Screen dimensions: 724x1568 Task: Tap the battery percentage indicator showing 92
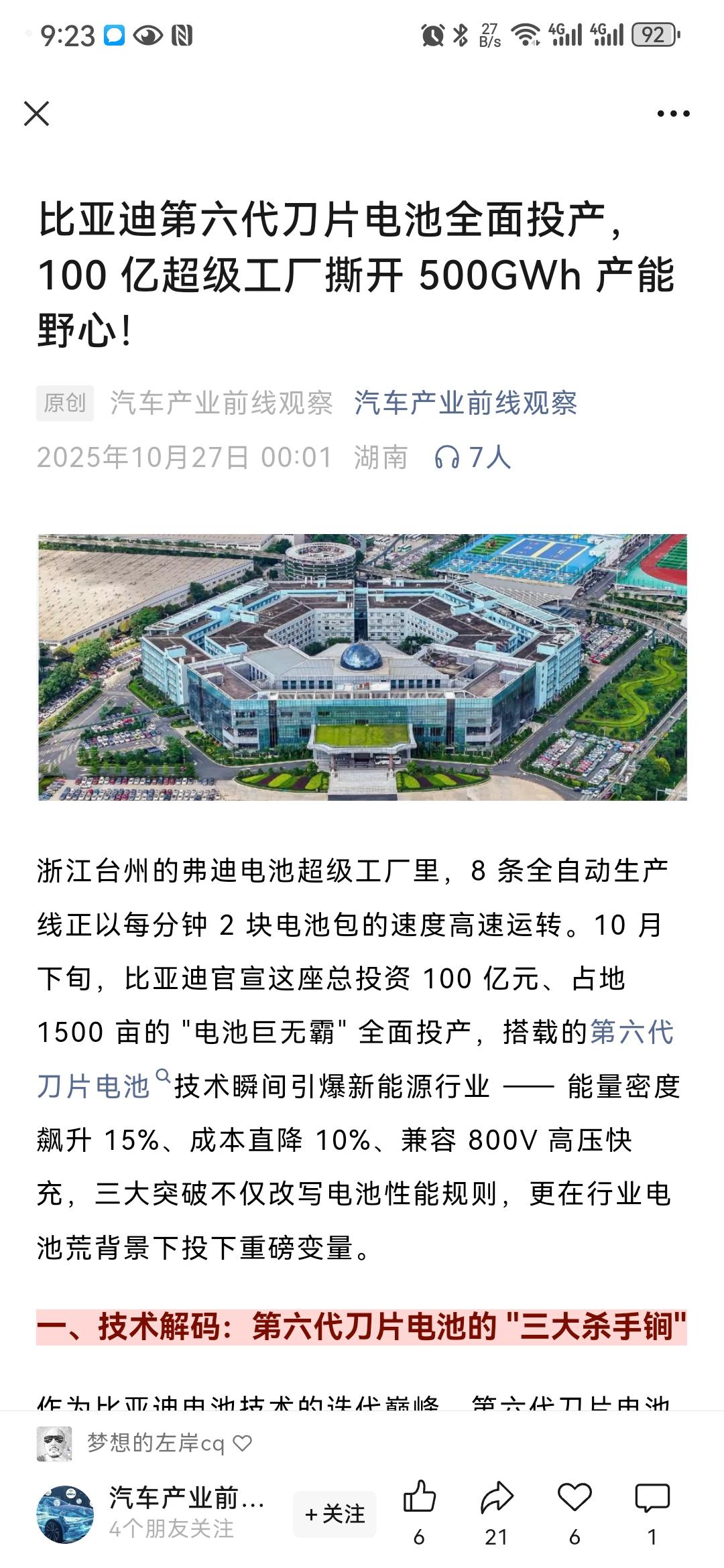click(654, 38)
